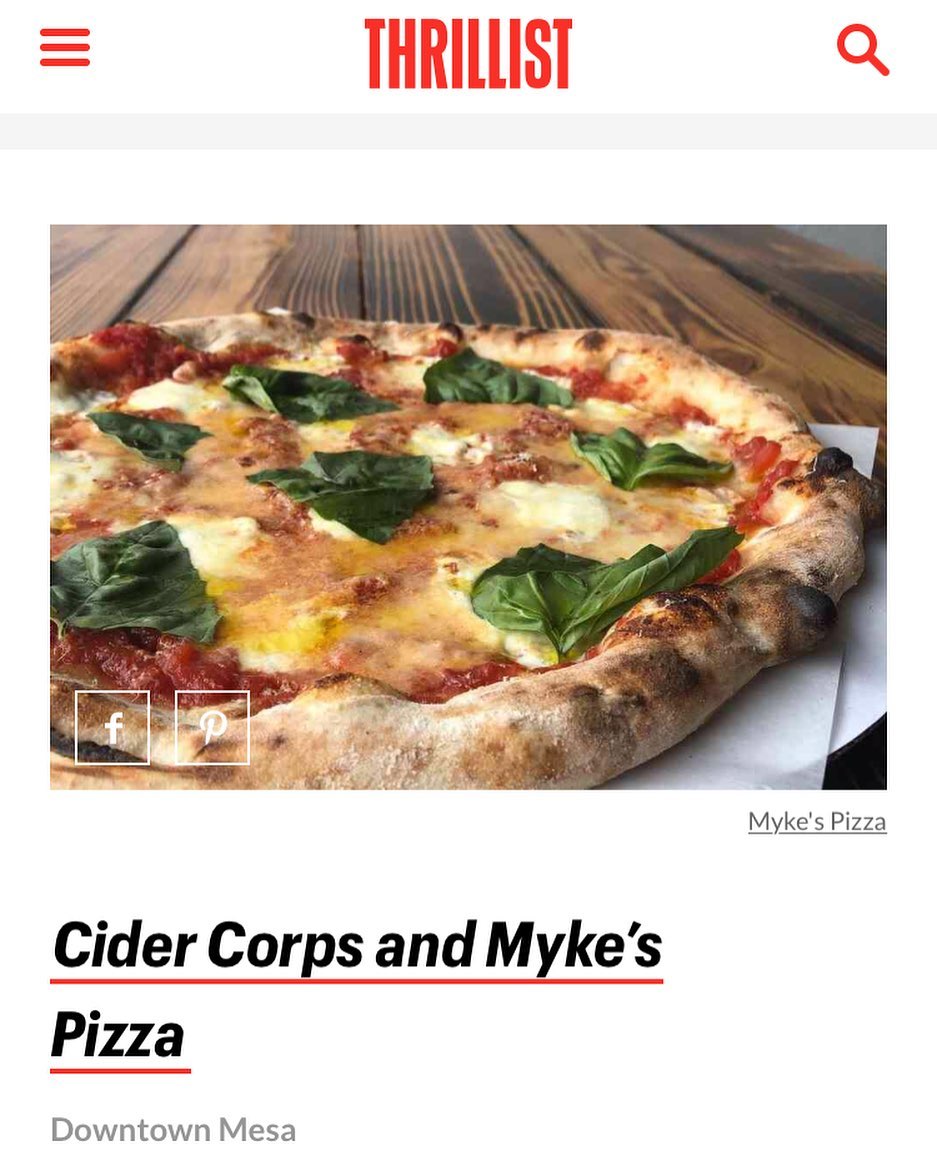
Task: Share the pizza photo on Facebook
Action: point(113,727)
